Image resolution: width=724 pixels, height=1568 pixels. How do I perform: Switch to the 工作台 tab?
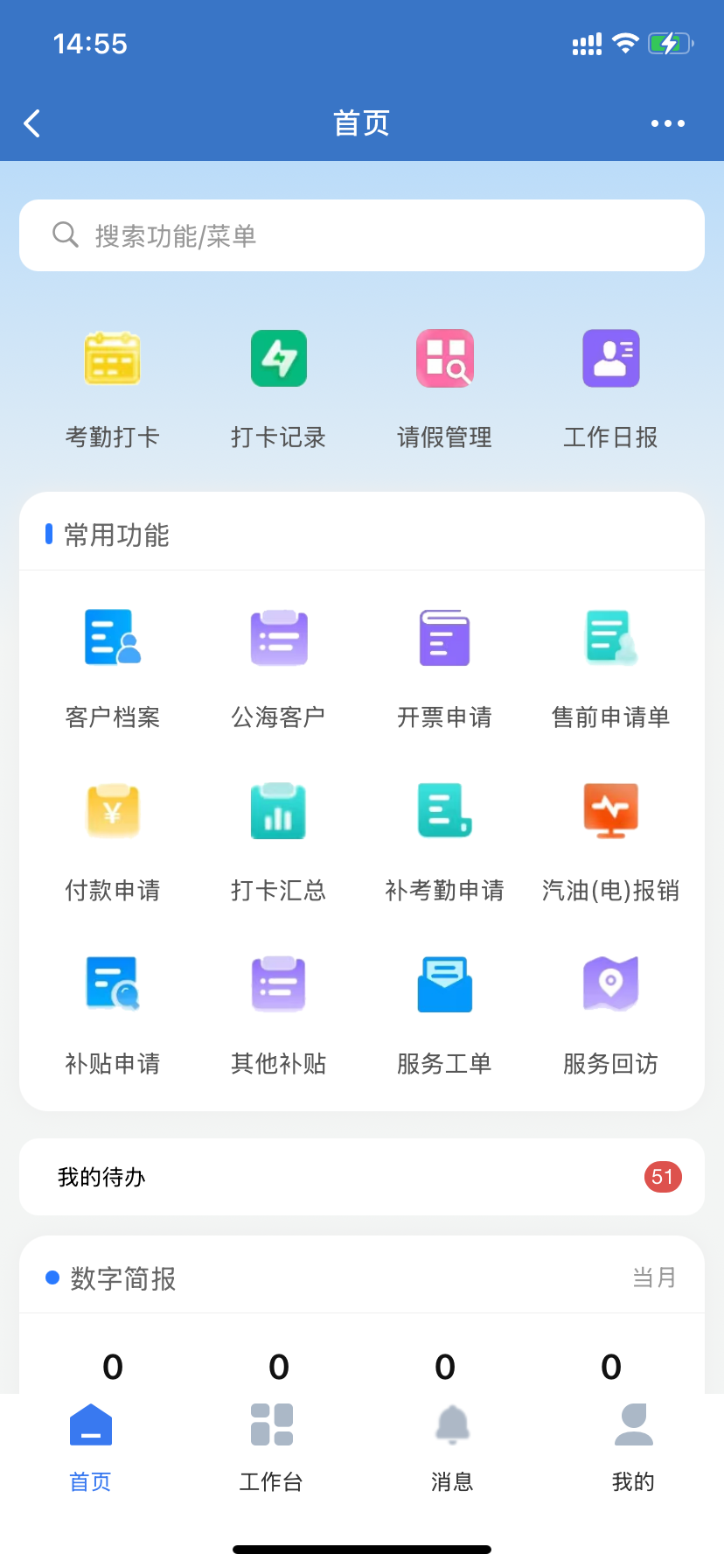[x=271, y=1444]
